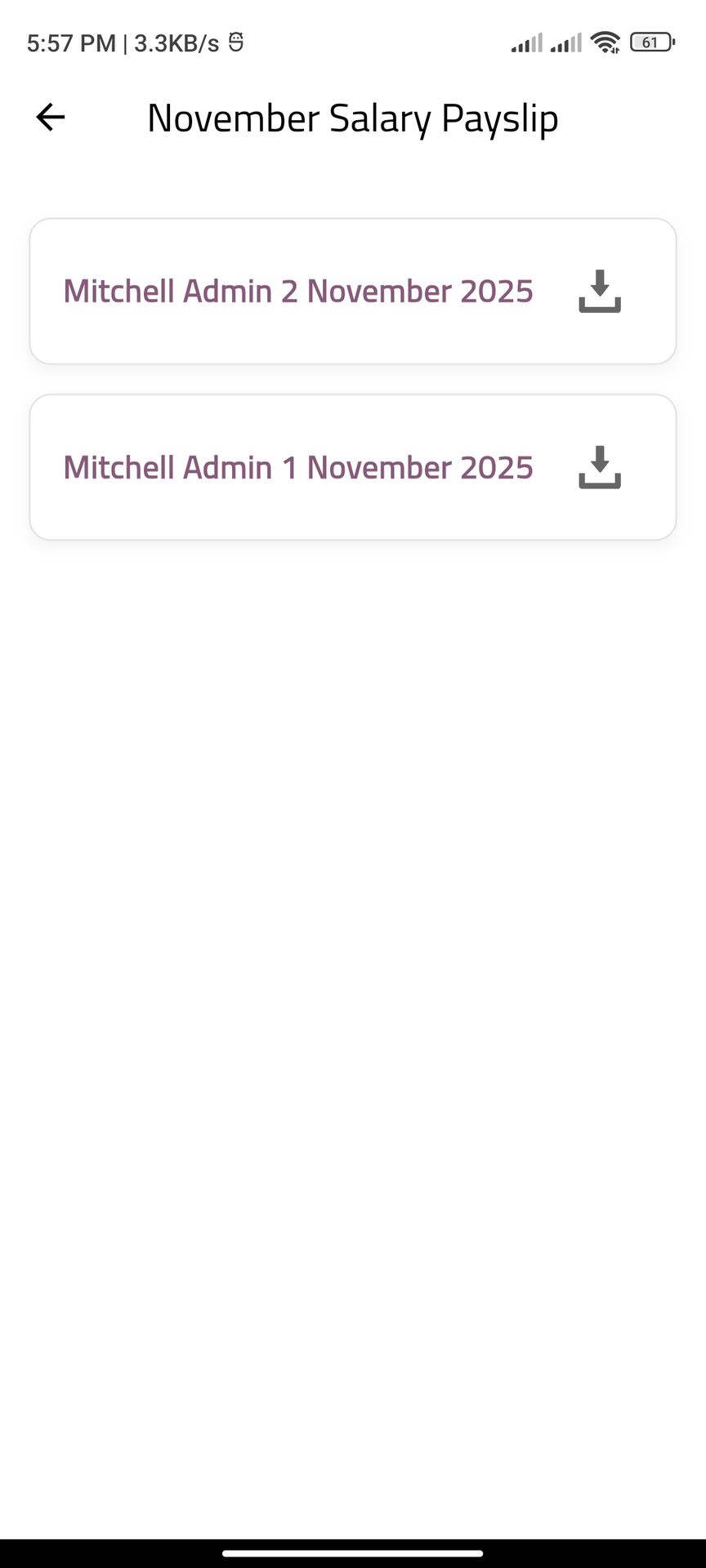Download Mitchell Admin 1 November 2025 payslip
This screenshot has height=1568, width=706.
600,468
